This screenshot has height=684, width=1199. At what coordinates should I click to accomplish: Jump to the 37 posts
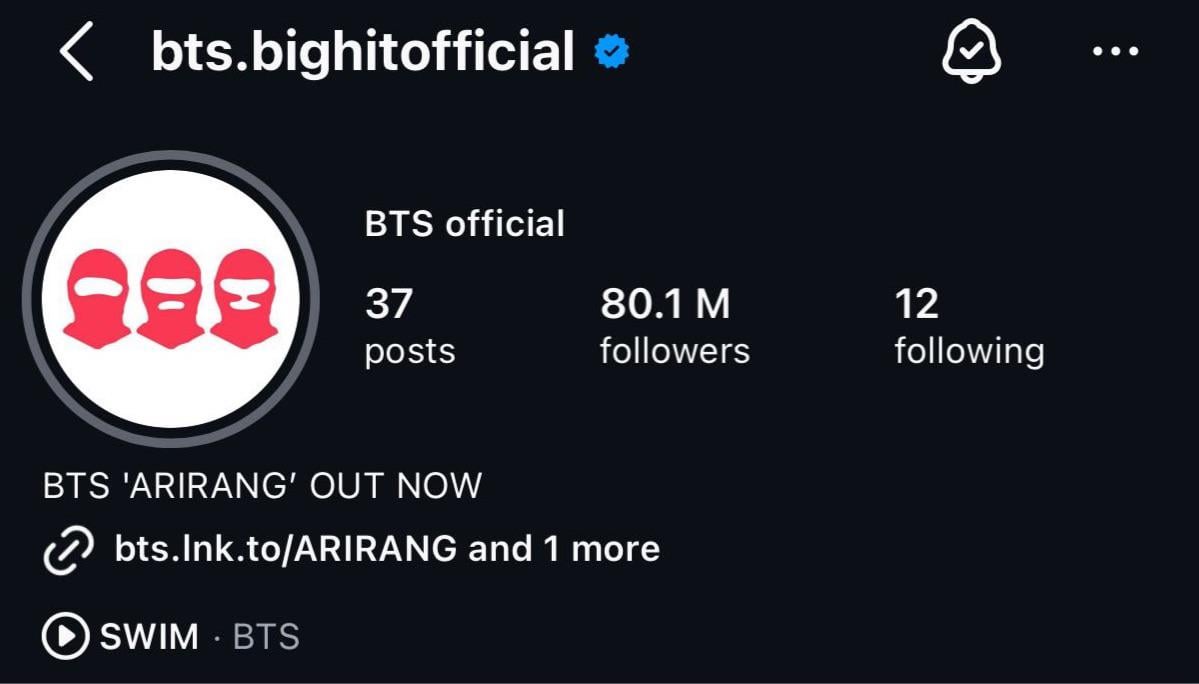tap(409, 327)
